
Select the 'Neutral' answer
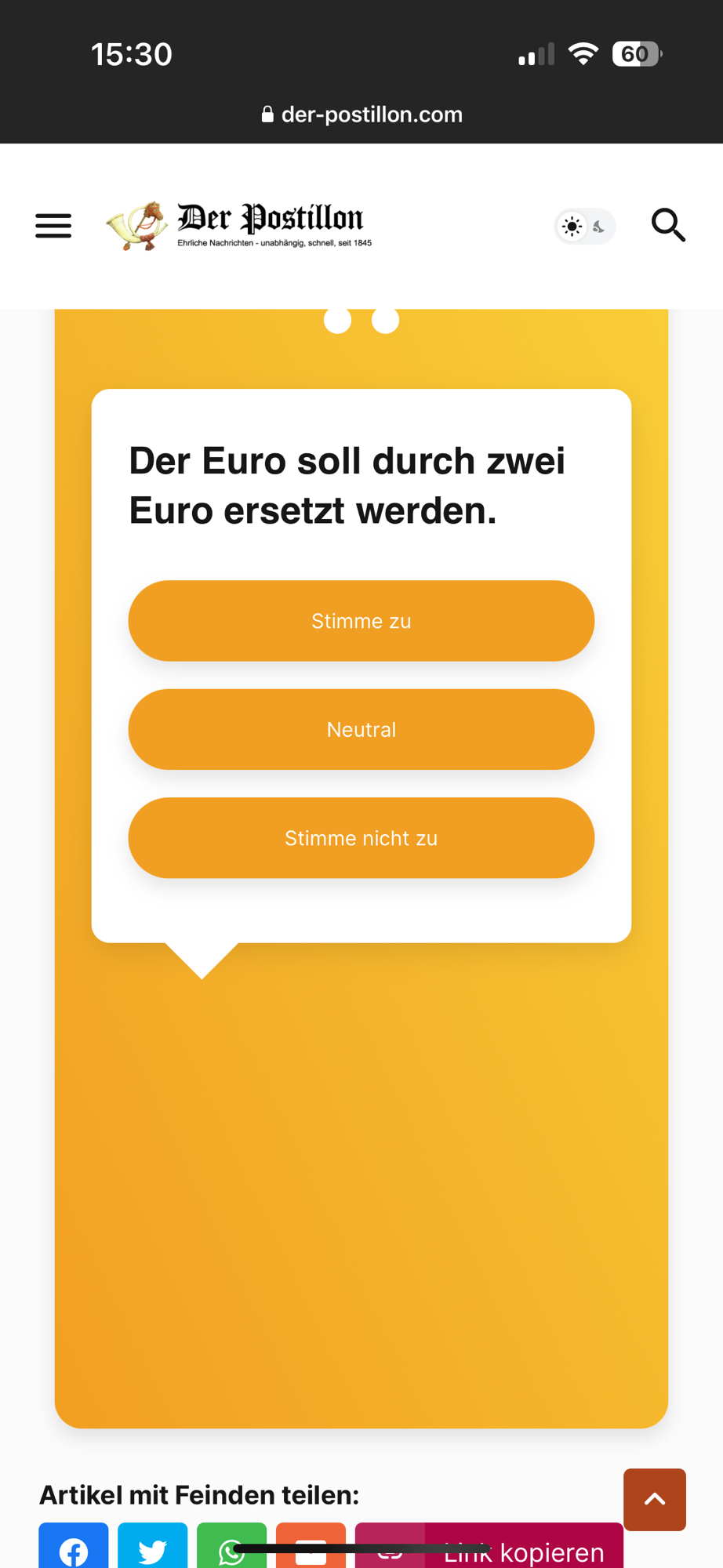pyautogui.click(x=361, y=729)
